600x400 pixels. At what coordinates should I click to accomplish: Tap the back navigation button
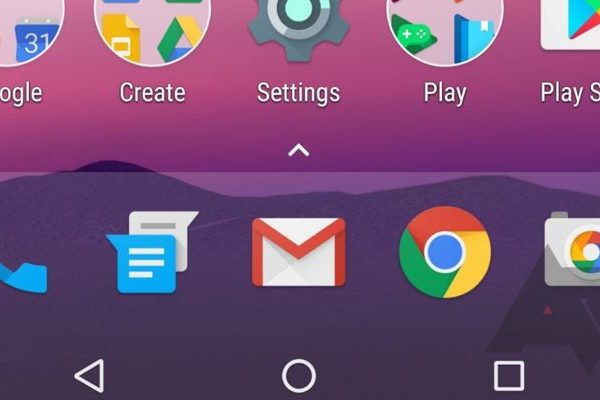point(89,376)
